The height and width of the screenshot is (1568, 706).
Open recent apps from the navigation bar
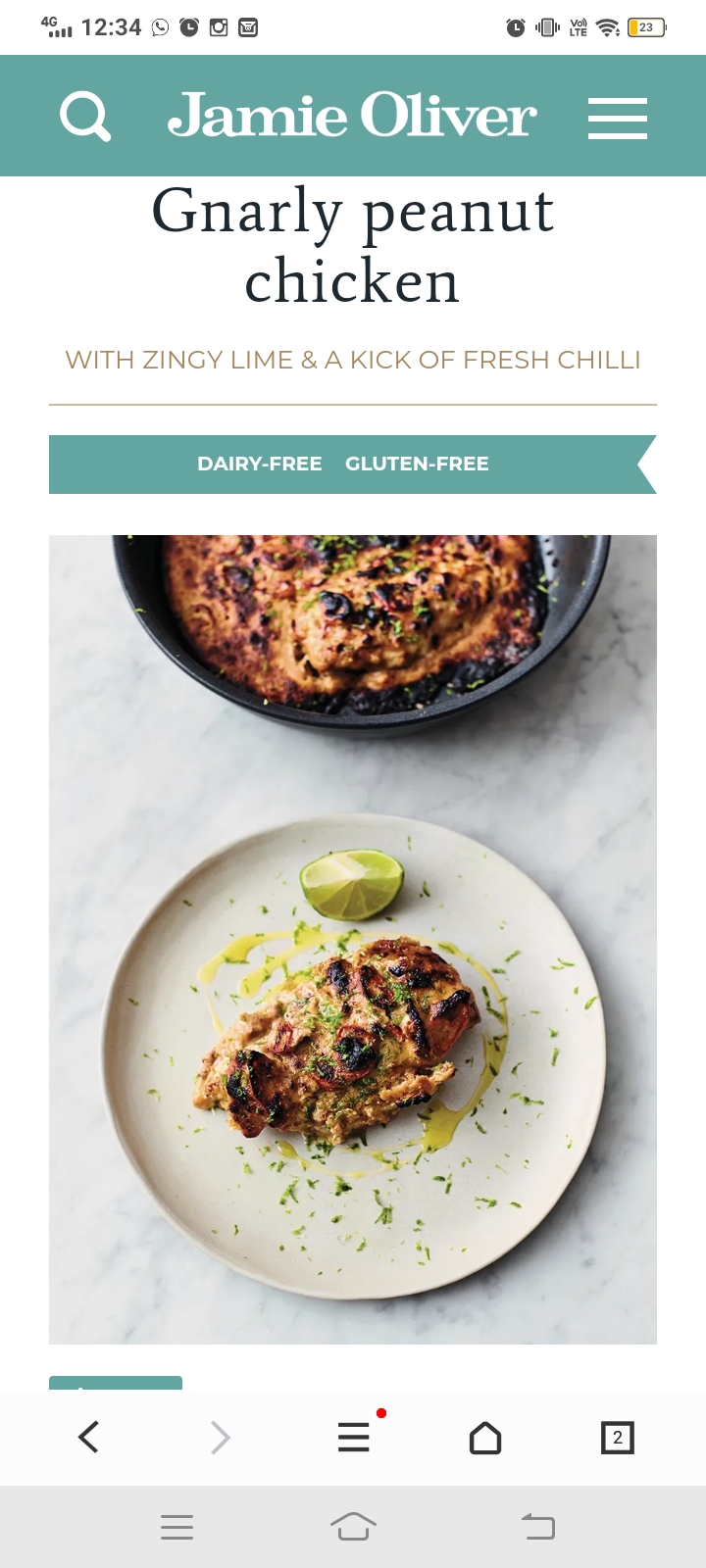177,1526
